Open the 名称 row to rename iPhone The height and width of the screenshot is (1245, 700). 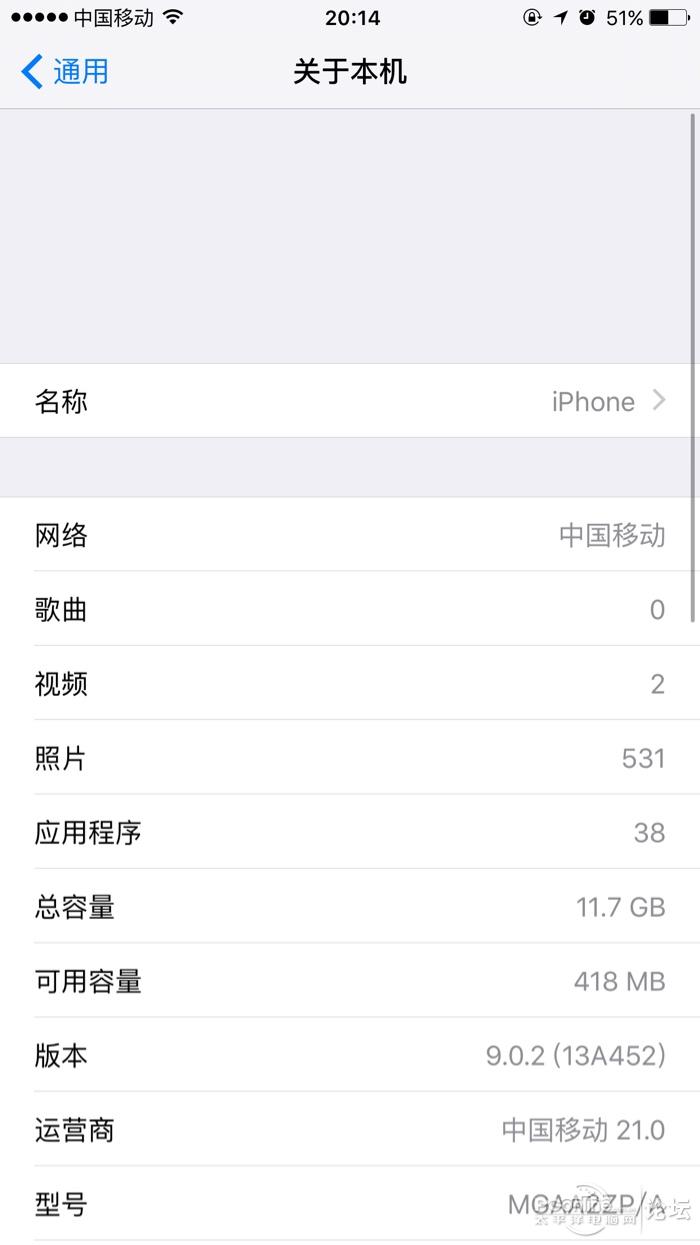click(x=350, y=401)
